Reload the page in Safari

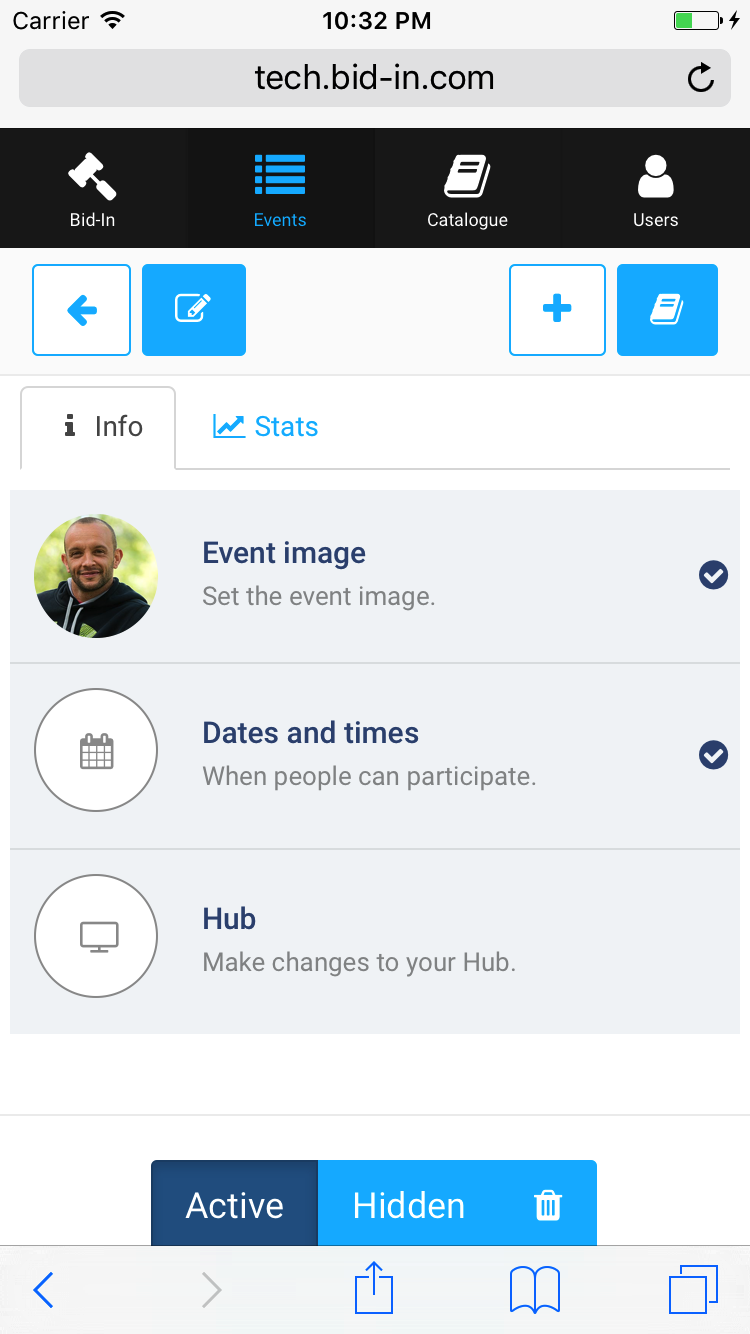tap(701, 78)
